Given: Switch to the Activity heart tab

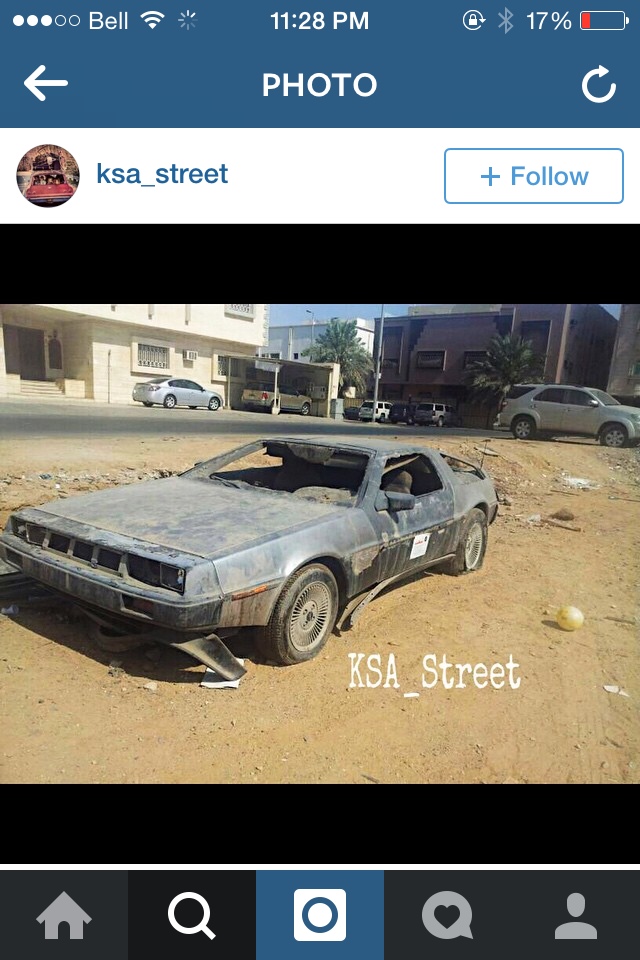Looking at the screenshot, I should click(447, 915).
